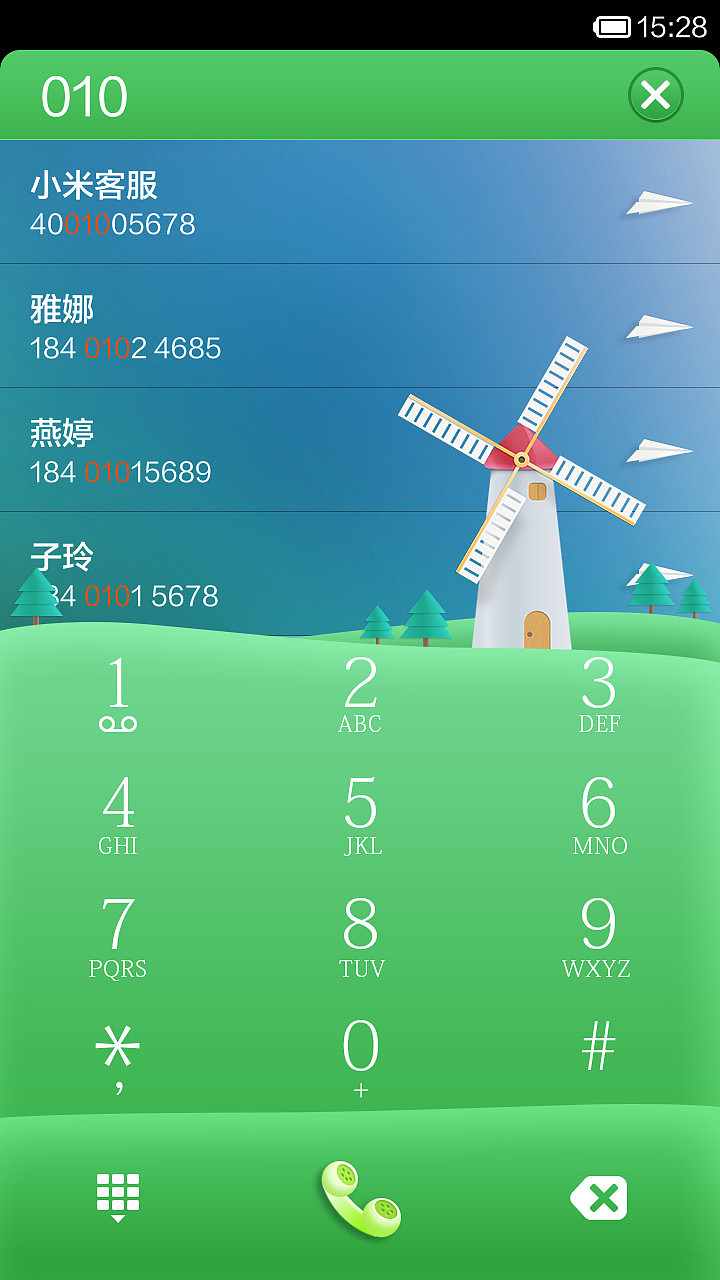Dial digit 1 voicemail key
This screenshot has height=1280, width=720.
[118, 694]
